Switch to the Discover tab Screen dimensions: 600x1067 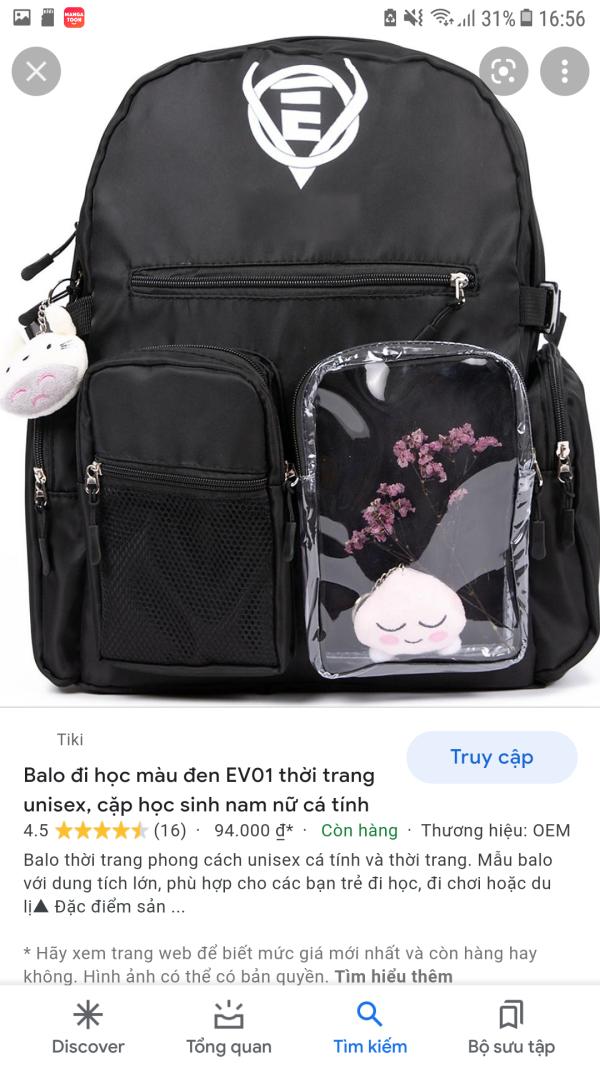click(x=88, y=1028)
